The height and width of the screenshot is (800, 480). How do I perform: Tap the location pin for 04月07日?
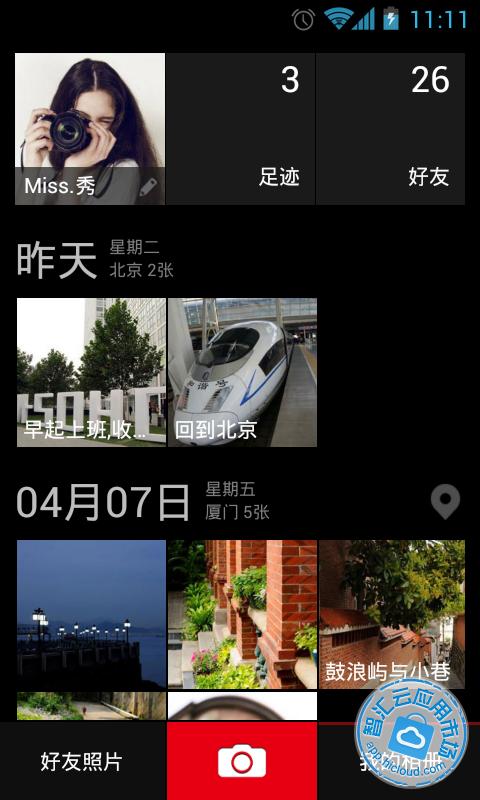[x=445, y=502]
